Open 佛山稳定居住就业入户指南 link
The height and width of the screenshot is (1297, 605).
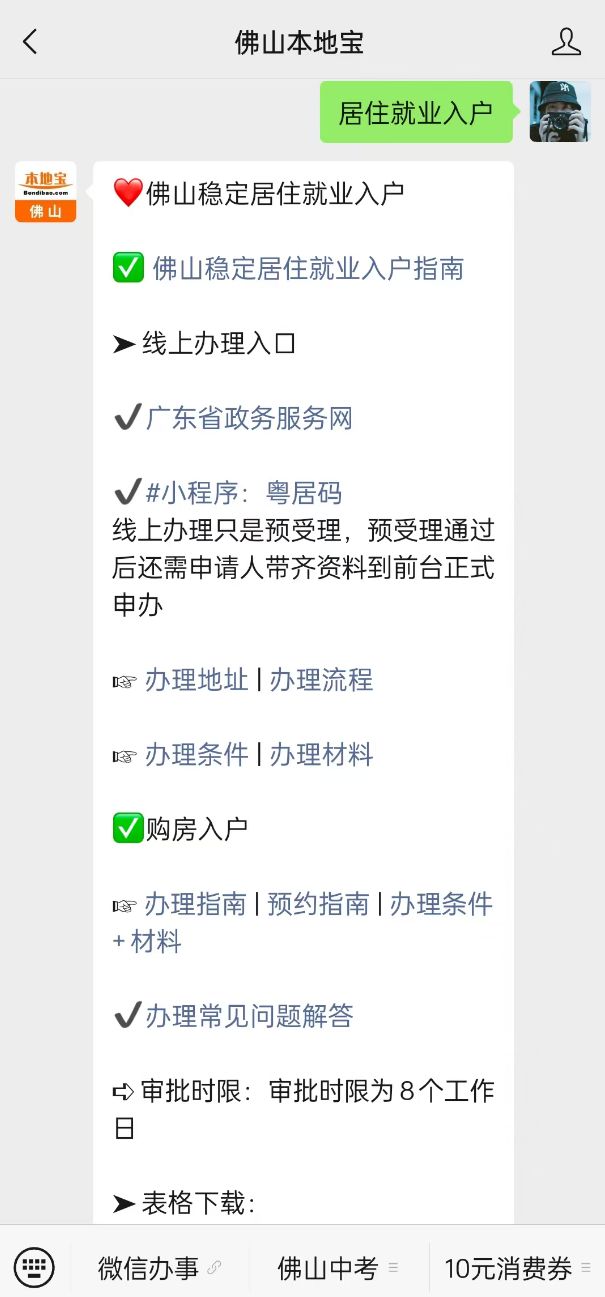coord(308,268)
